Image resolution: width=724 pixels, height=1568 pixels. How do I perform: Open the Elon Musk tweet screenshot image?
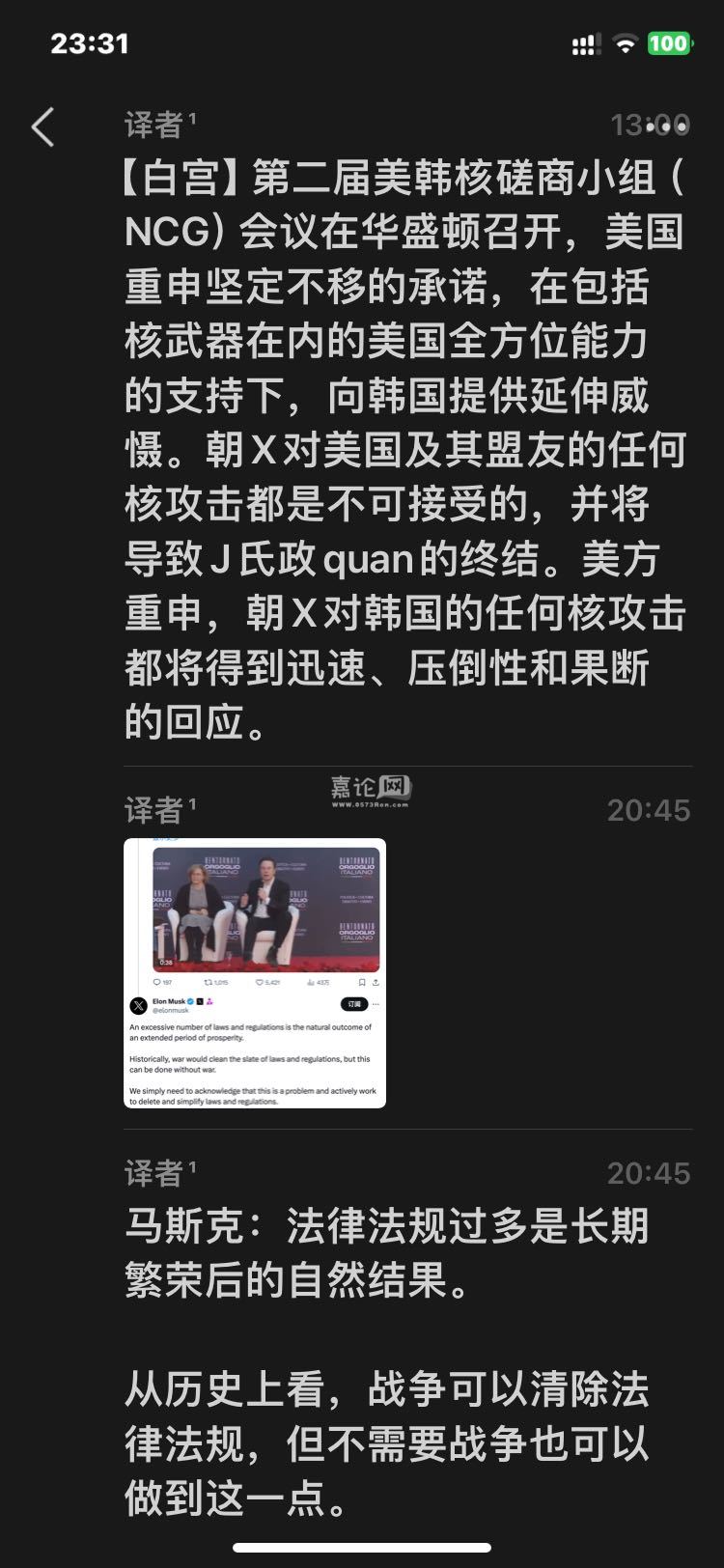tap(255, 972)
